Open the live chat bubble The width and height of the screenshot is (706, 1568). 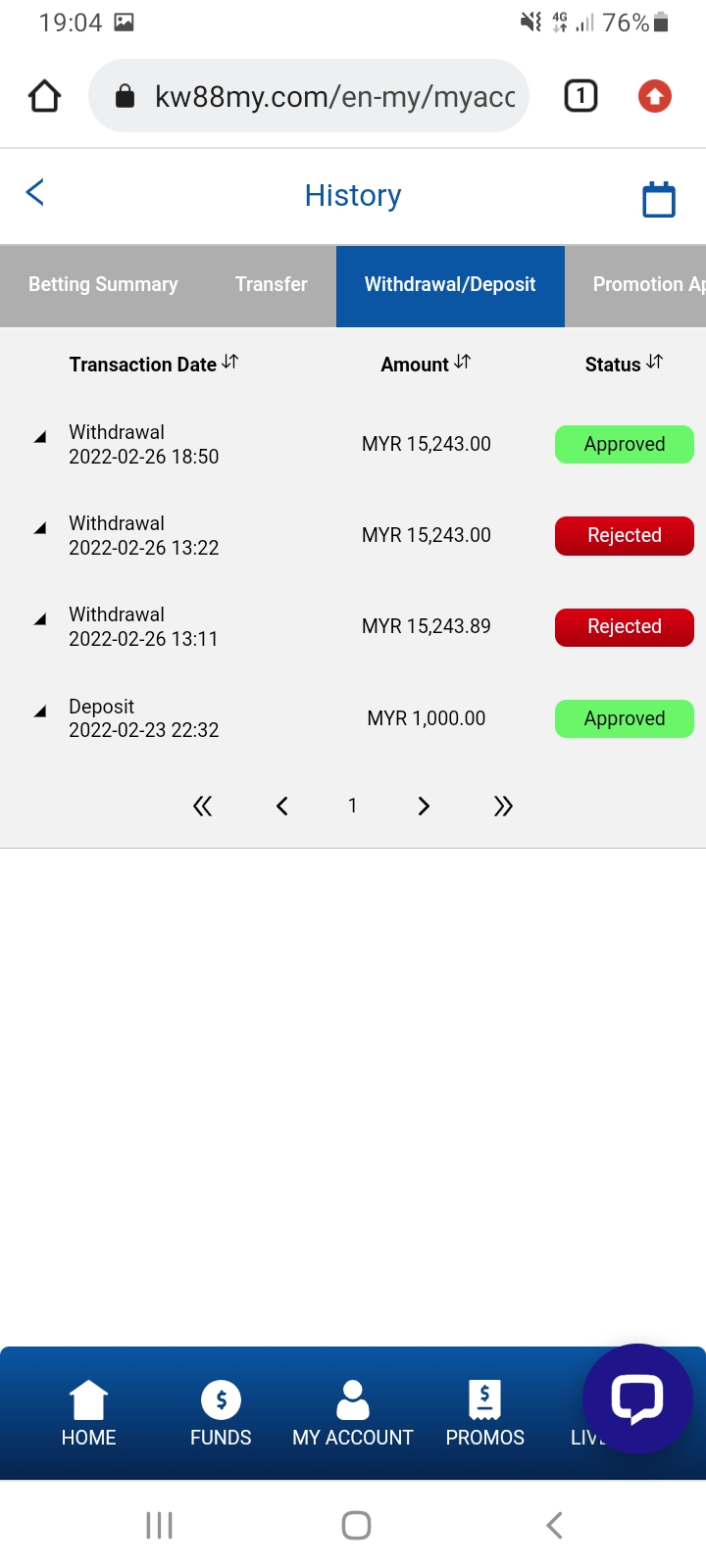point(637,1398)
